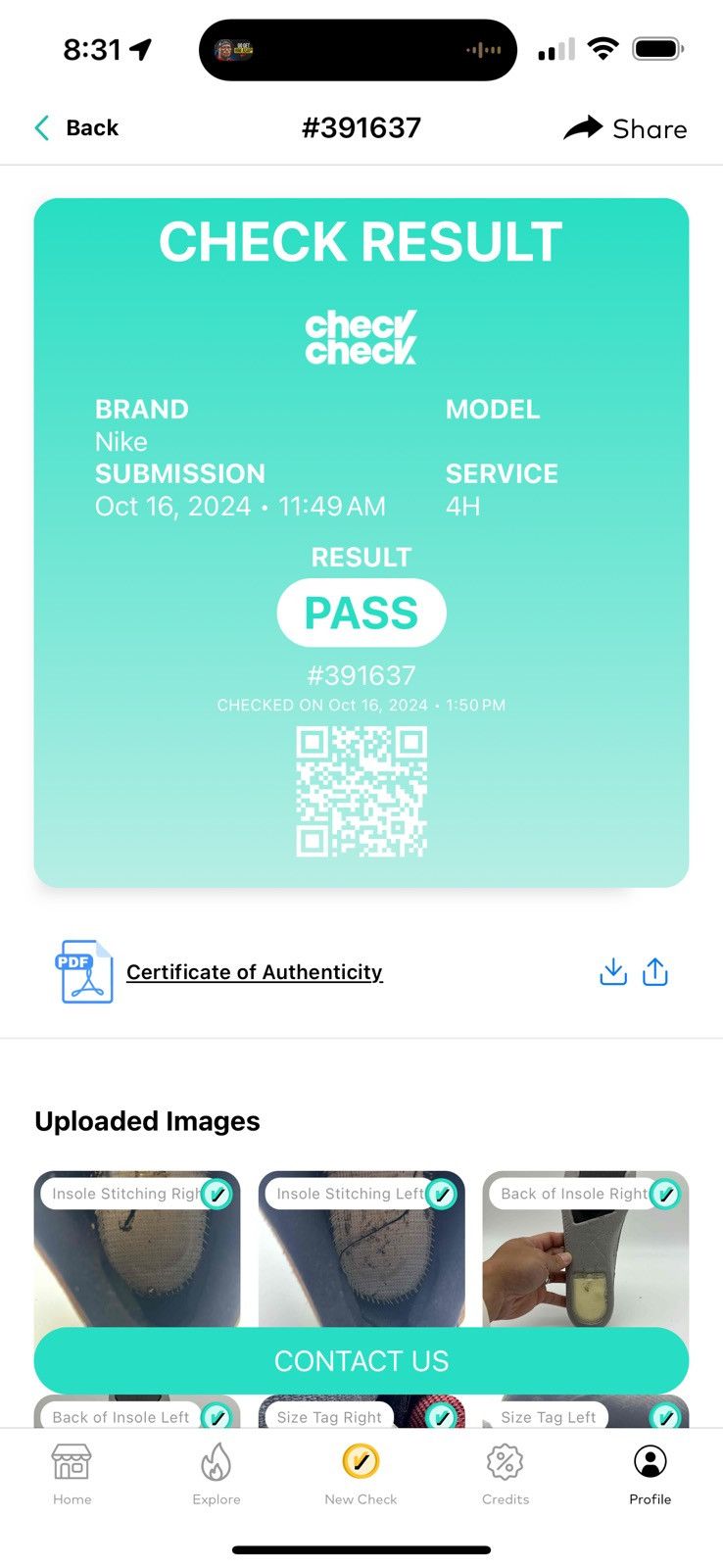View the Back of Insole Right image
Viewport: 723px width, 1568px height.
[x=586, y=1249]
